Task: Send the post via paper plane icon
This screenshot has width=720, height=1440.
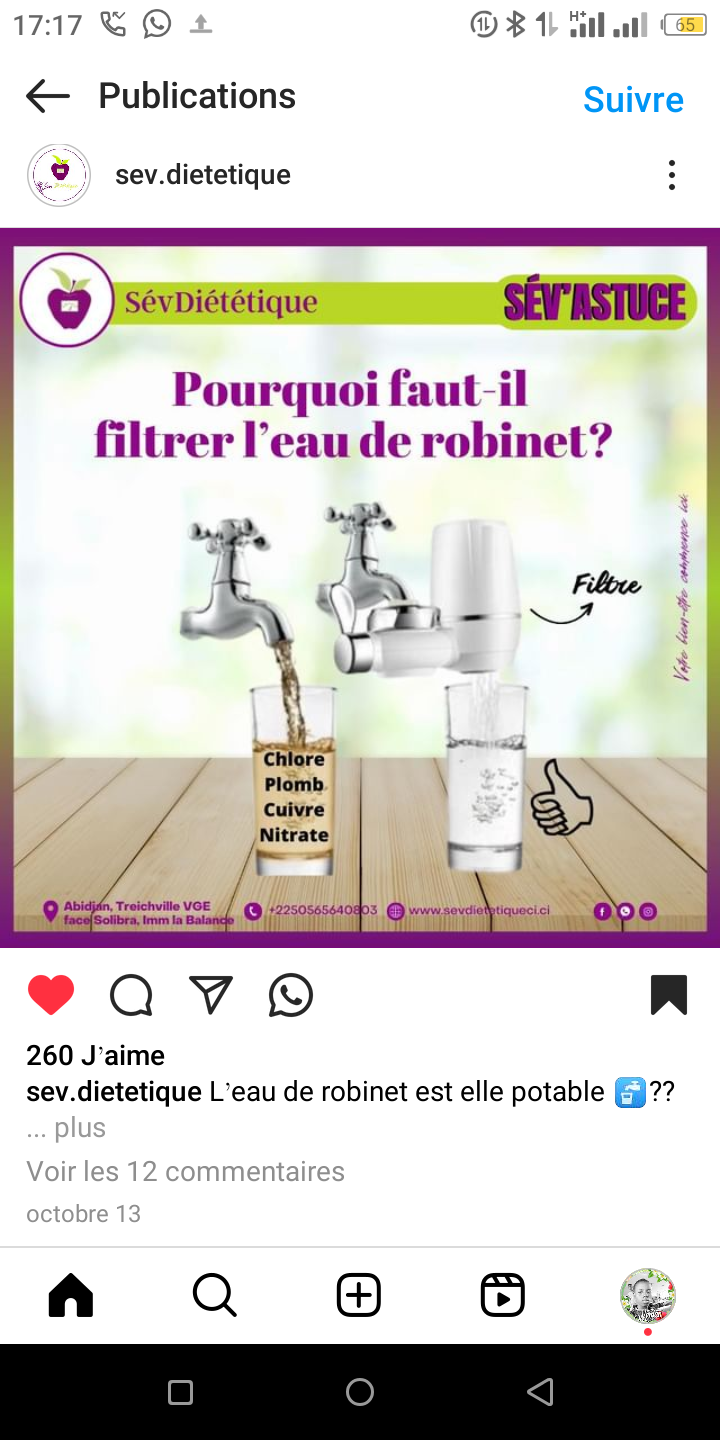Action: (211, 996)
